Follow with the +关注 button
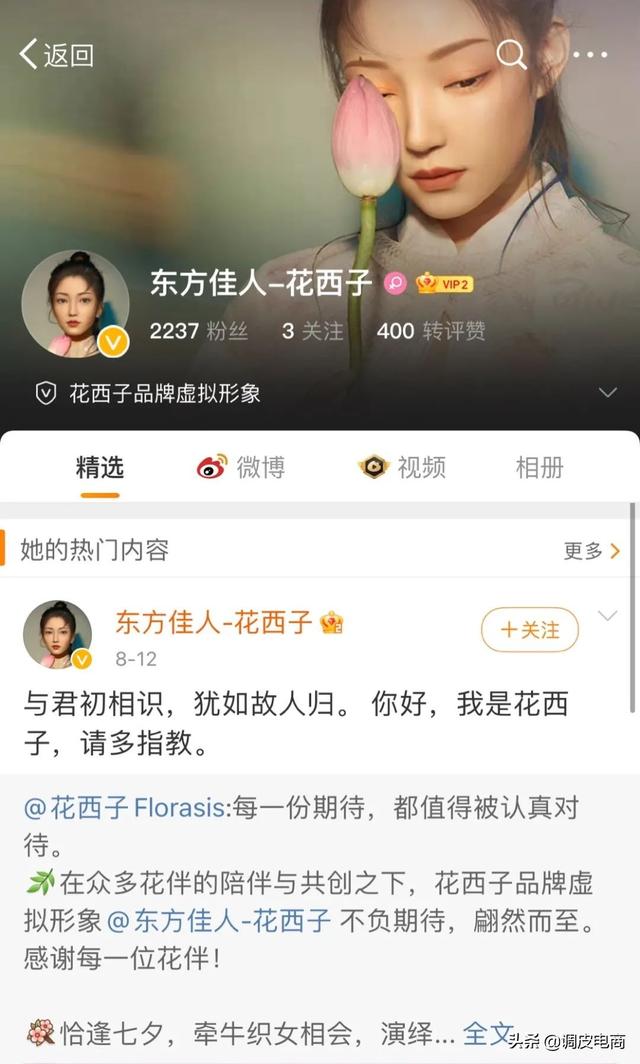 point(530,630)
